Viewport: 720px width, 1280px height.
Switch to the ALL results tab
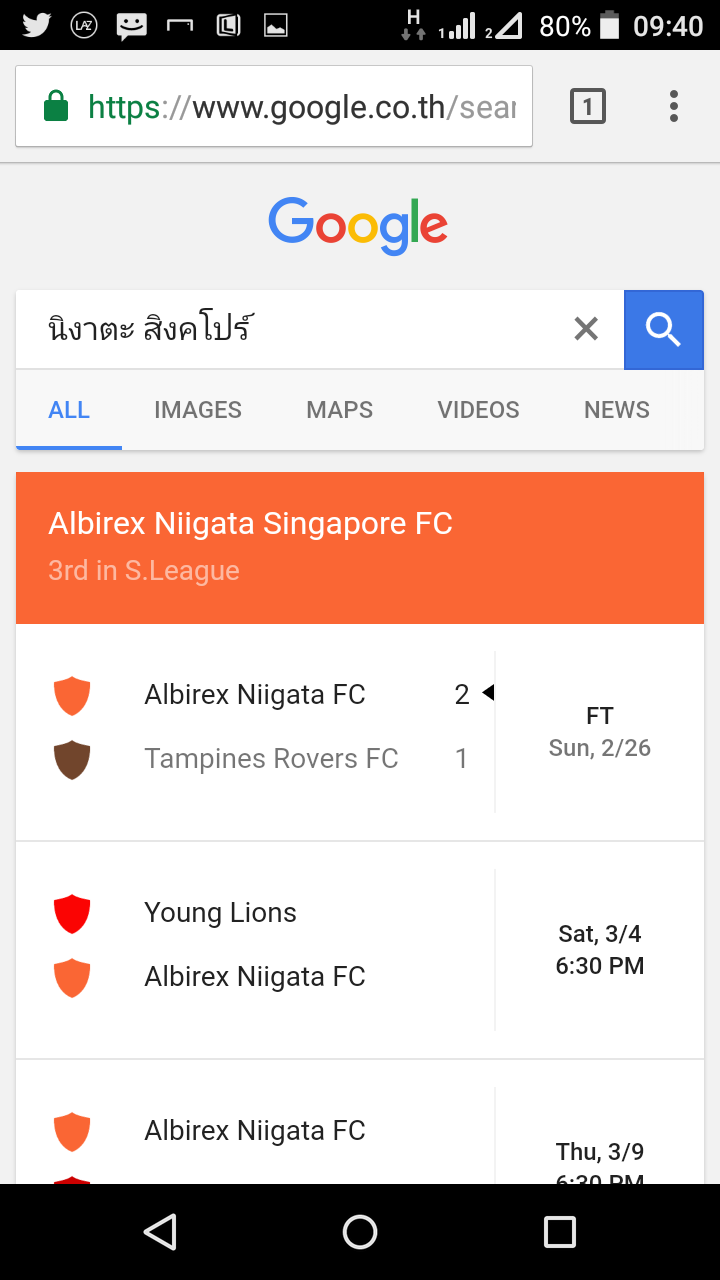point(69,410)
